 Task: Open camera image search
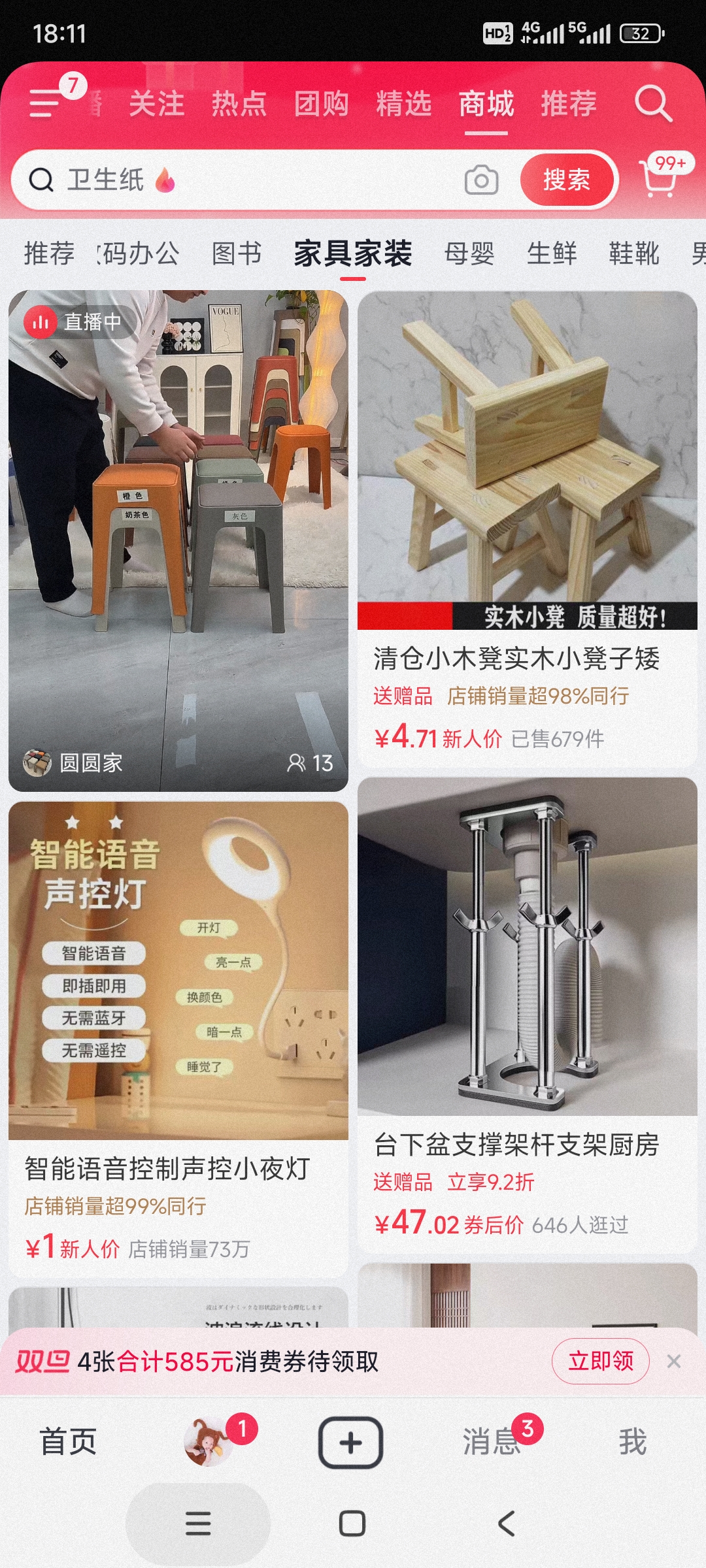(x=481, y=180)
